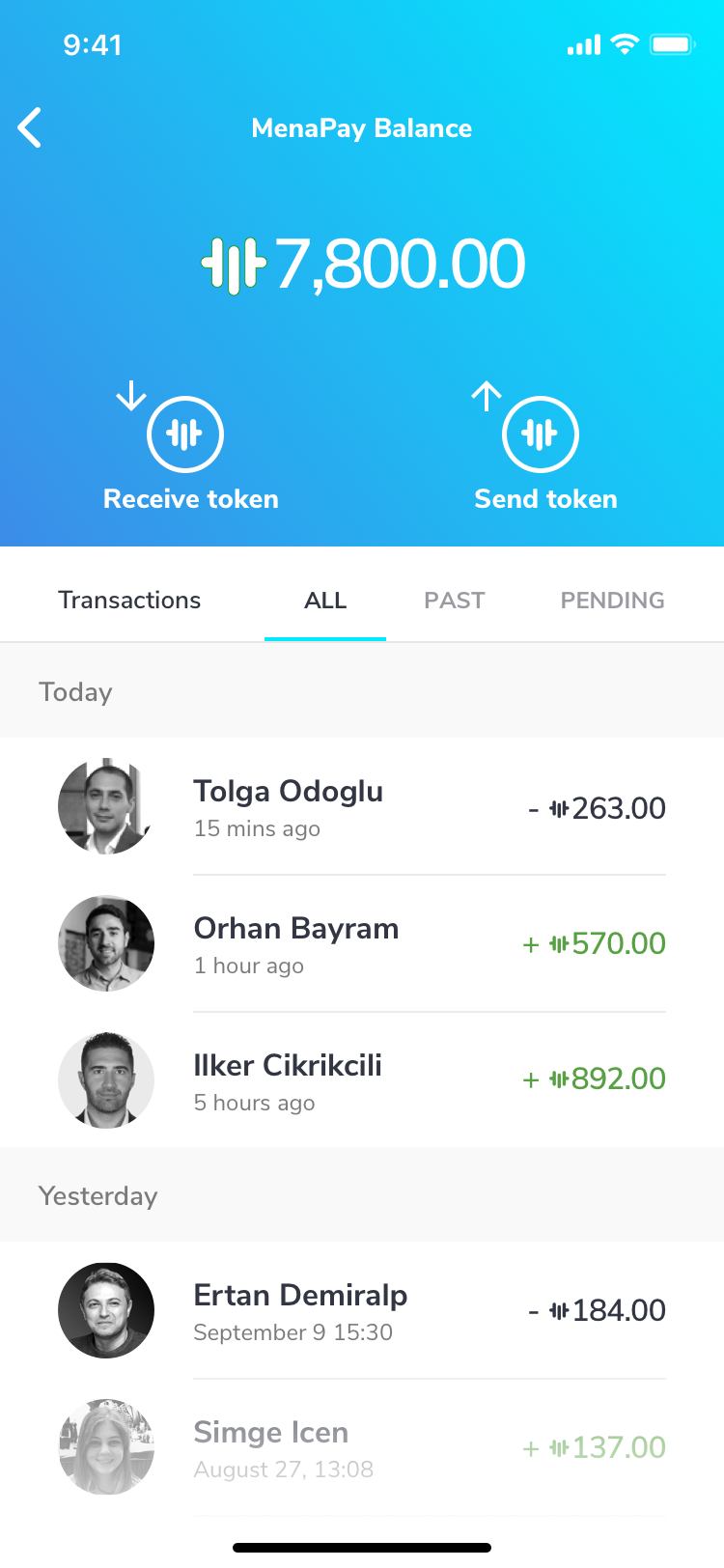Screen dimensions: 724x1568
Task: Tap the Receive token icon
Action: coord(185,433)
